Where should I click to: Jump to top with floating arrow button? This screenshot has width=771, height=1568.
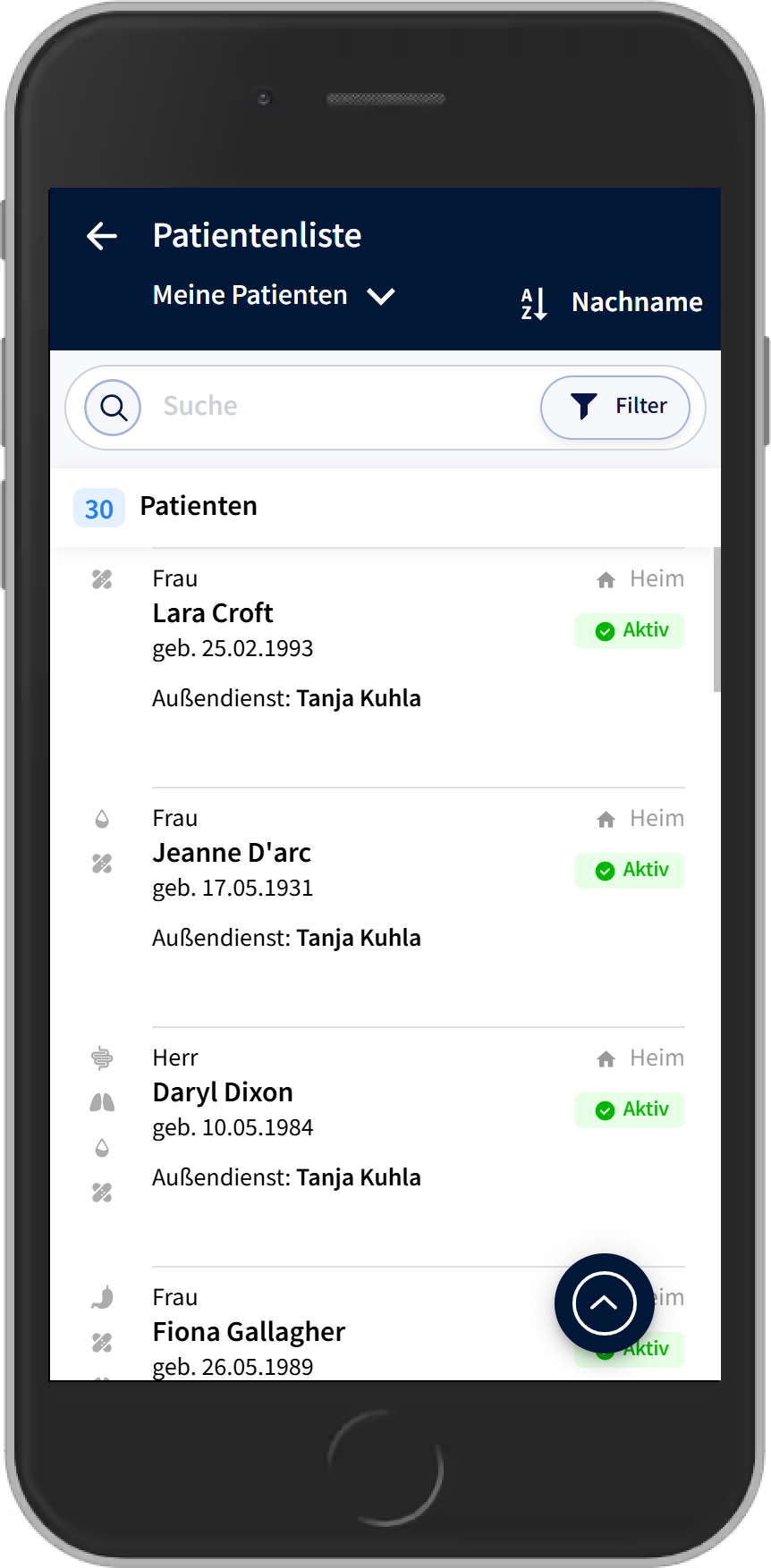[604, 1303]
